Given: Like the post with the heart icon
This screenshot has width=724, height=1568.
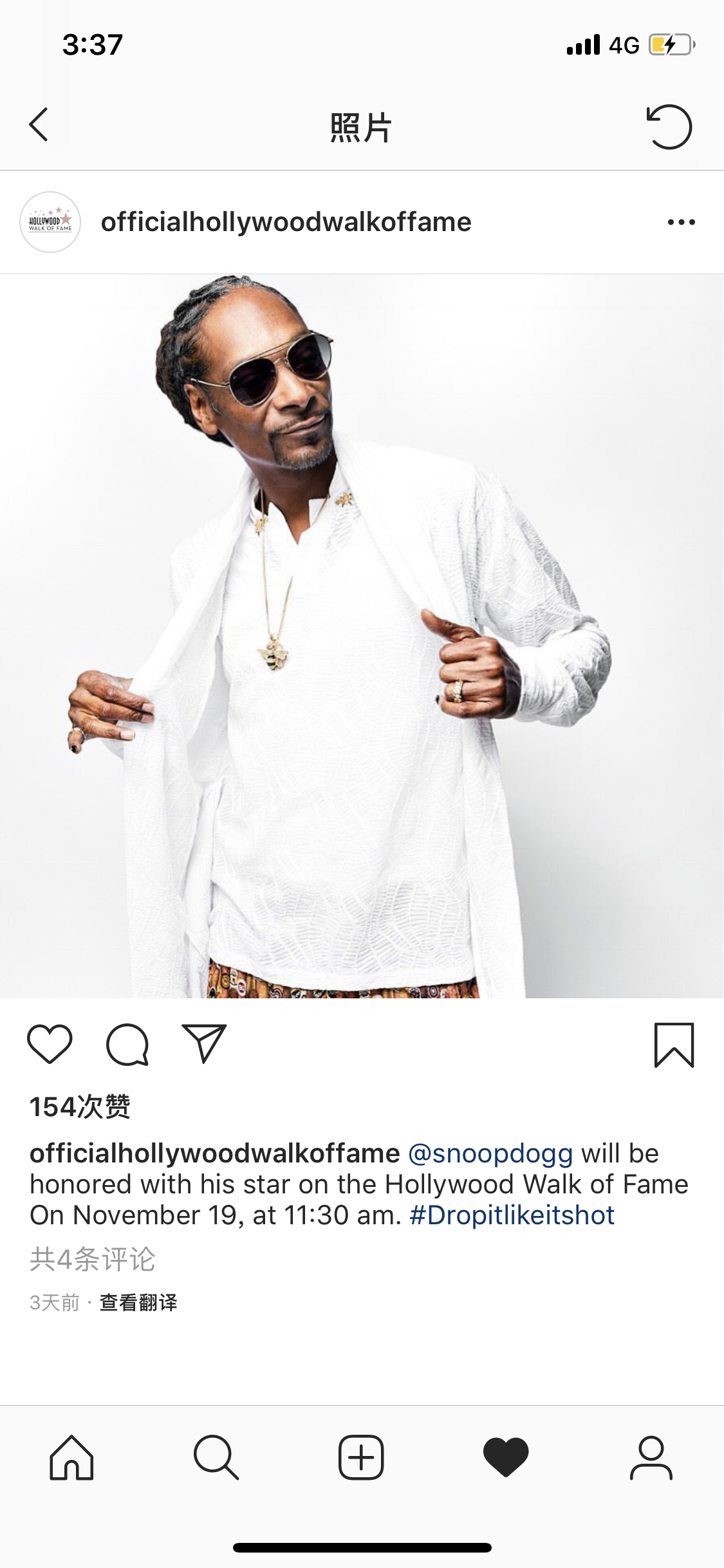Looking at the screenshot, I should coord(50,1043).
